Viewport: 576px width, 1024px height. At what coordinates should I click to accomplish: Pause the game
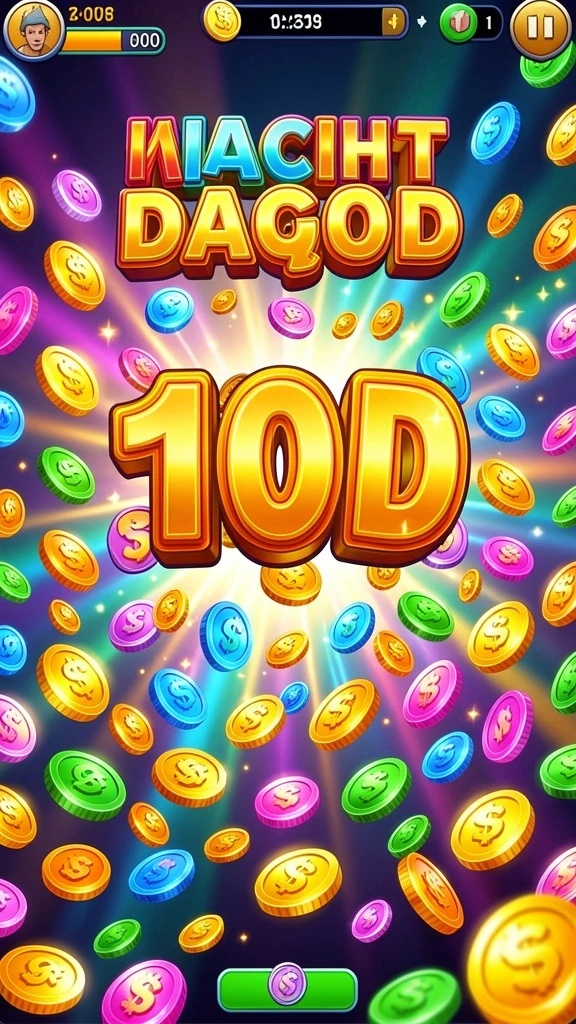pos(540,26)
